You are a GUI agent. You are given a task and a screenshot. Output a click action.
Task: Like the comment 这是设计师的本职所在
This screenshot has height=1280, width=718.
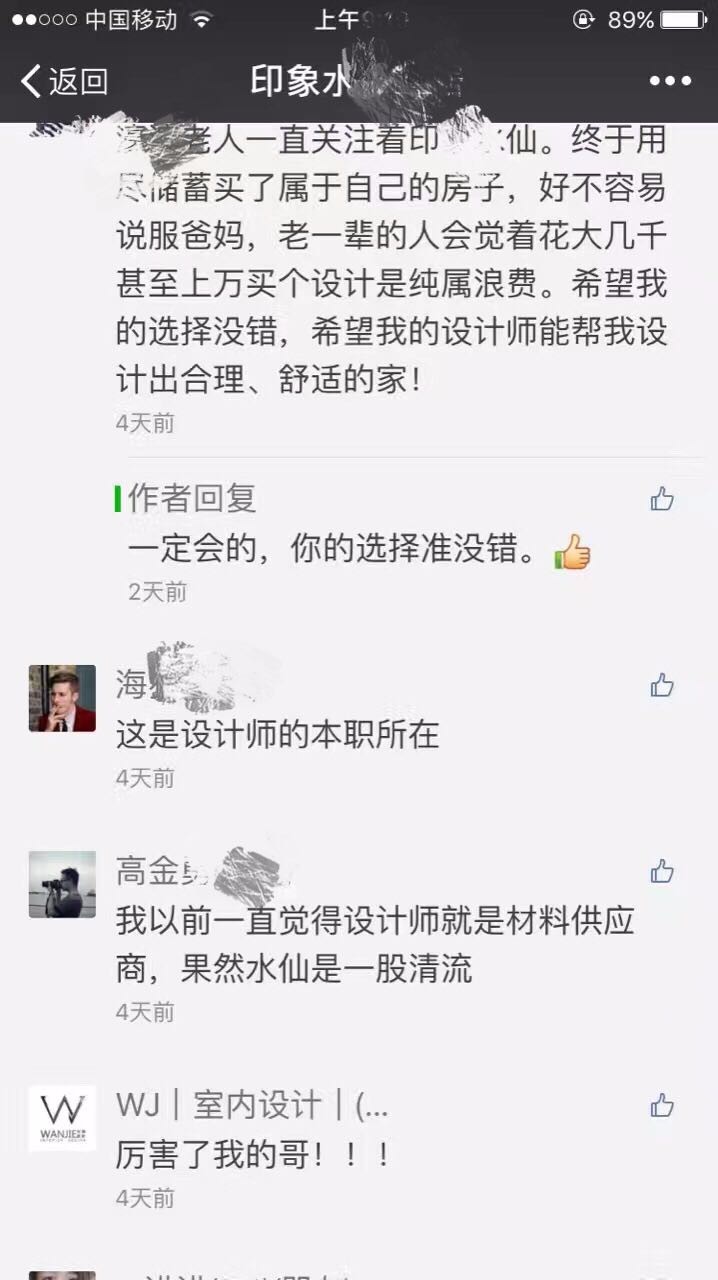(x=662, y=685)
